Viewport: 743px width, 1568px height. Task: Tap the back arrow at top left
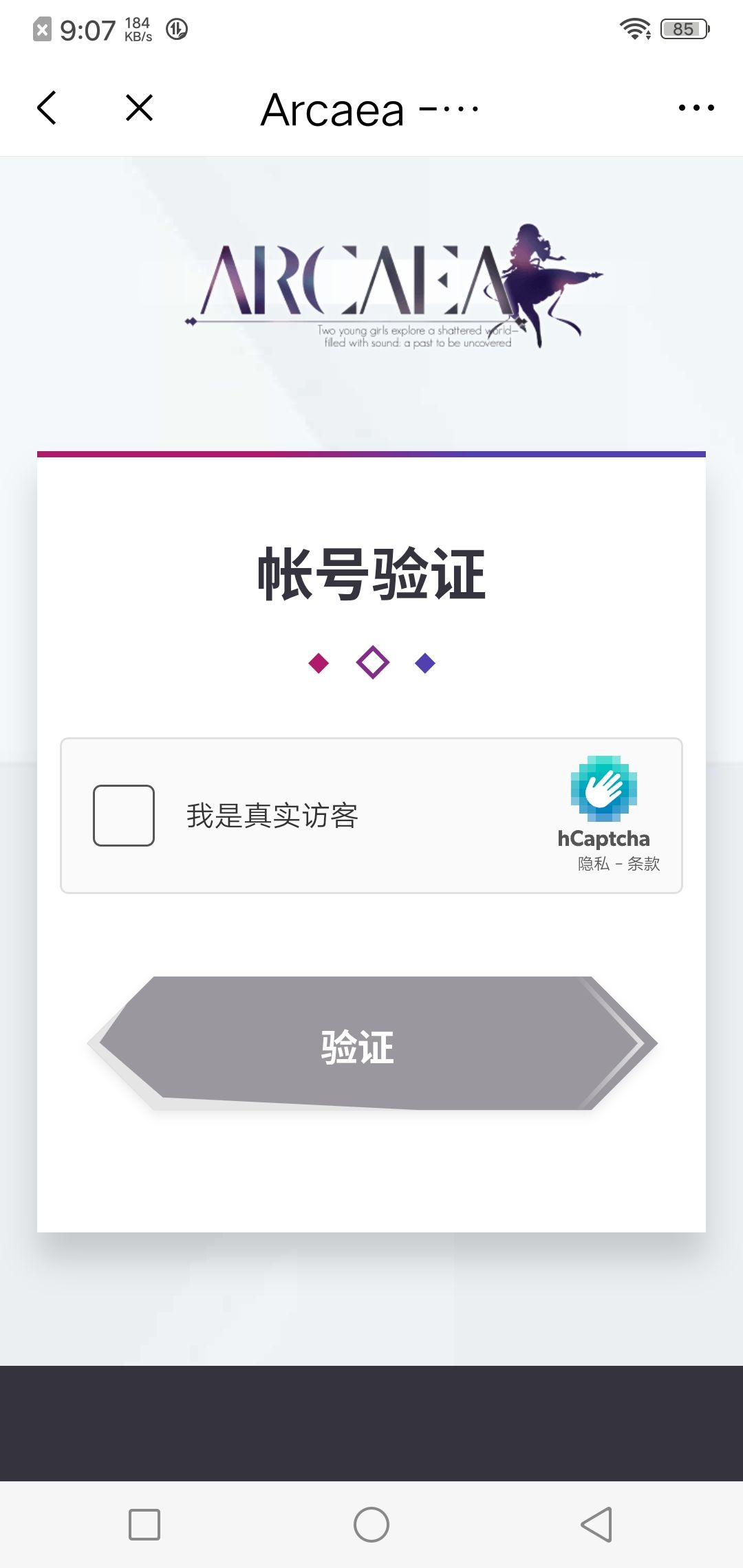47,108
